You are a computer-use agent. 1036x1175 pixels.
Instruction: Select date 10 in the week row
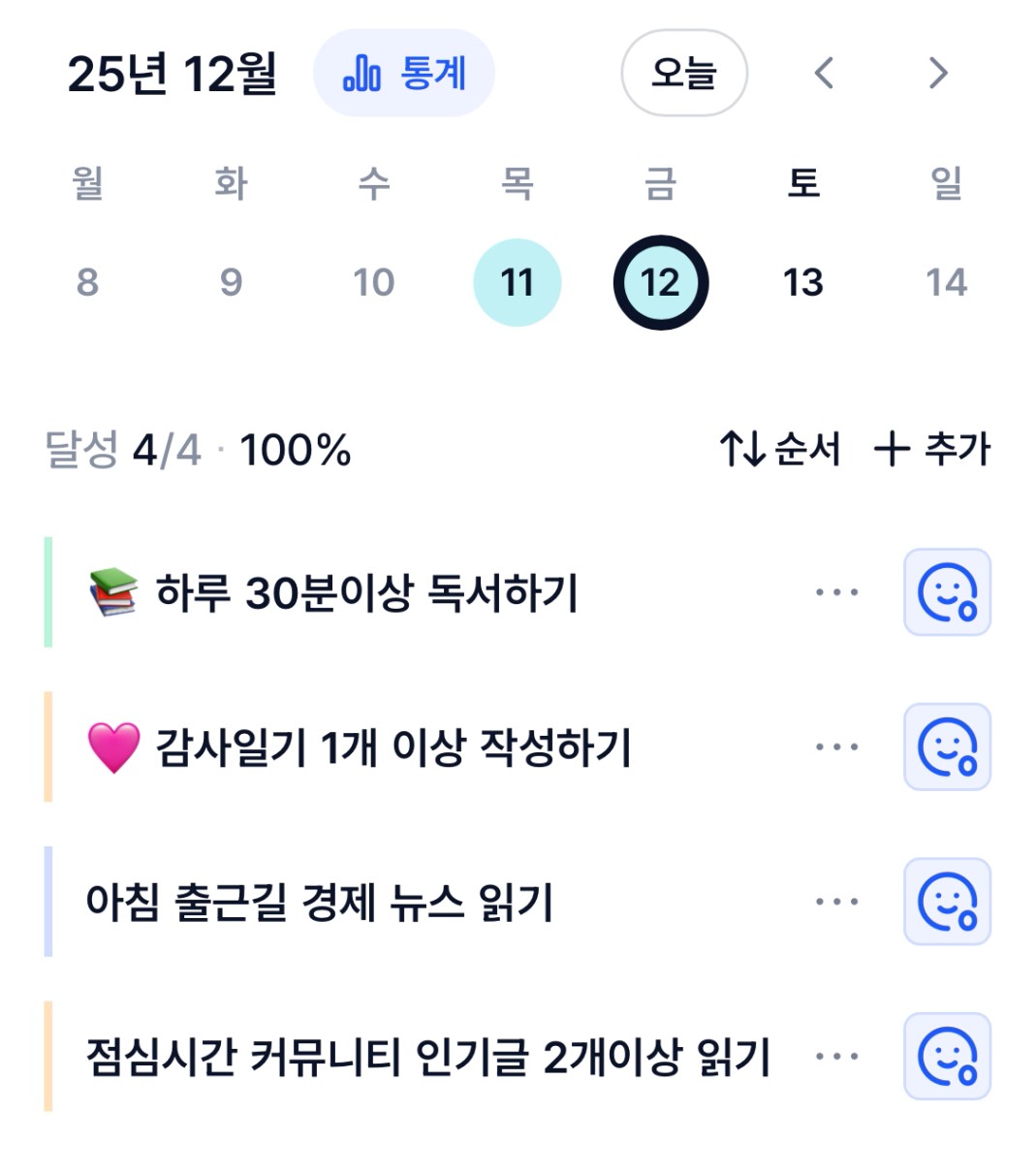coord(373,282)
